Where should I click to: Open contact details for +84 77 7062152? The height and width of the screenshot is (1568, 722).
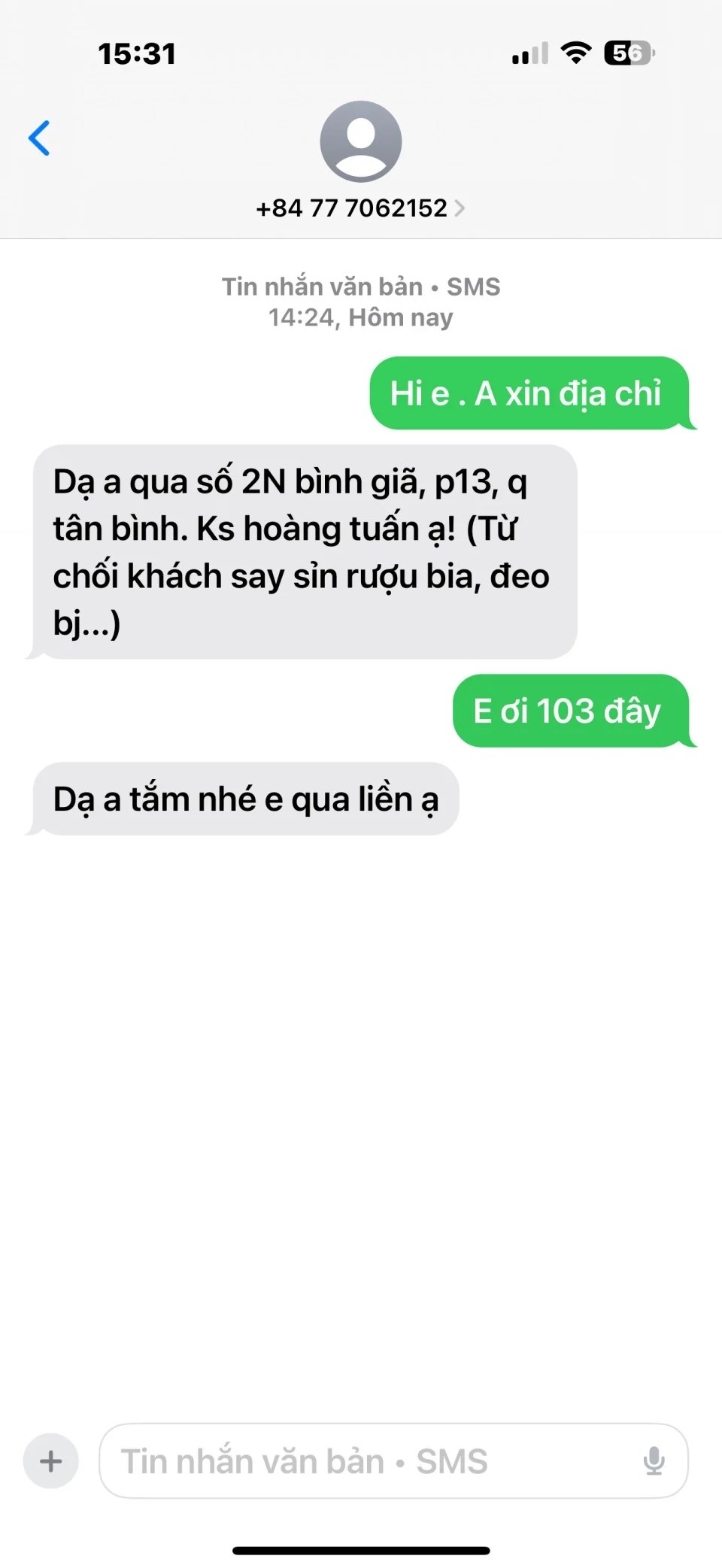pyautogui.click(x=360, y=208)
